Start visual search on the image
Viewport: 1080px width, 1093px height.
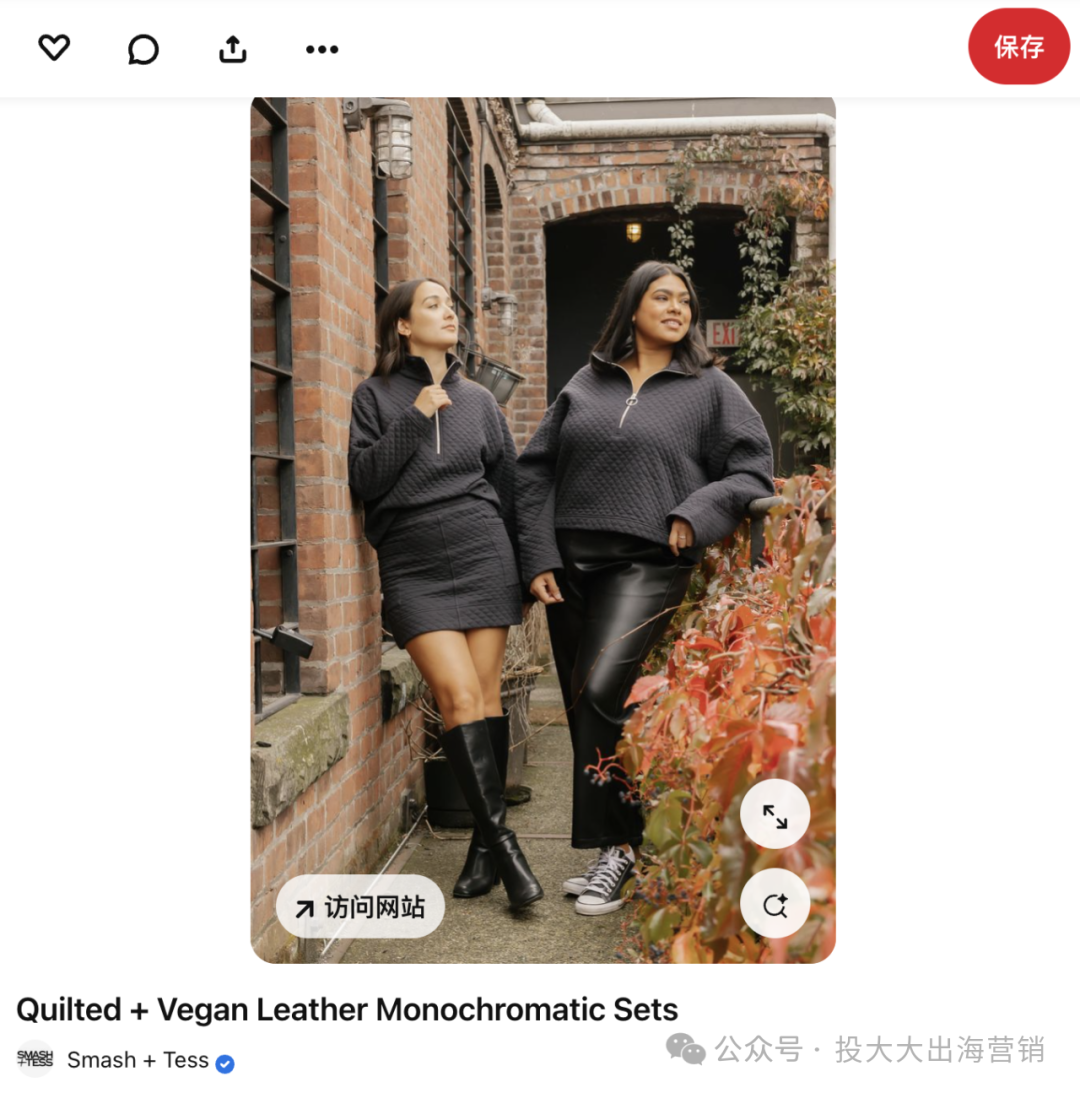coord(775,904)
